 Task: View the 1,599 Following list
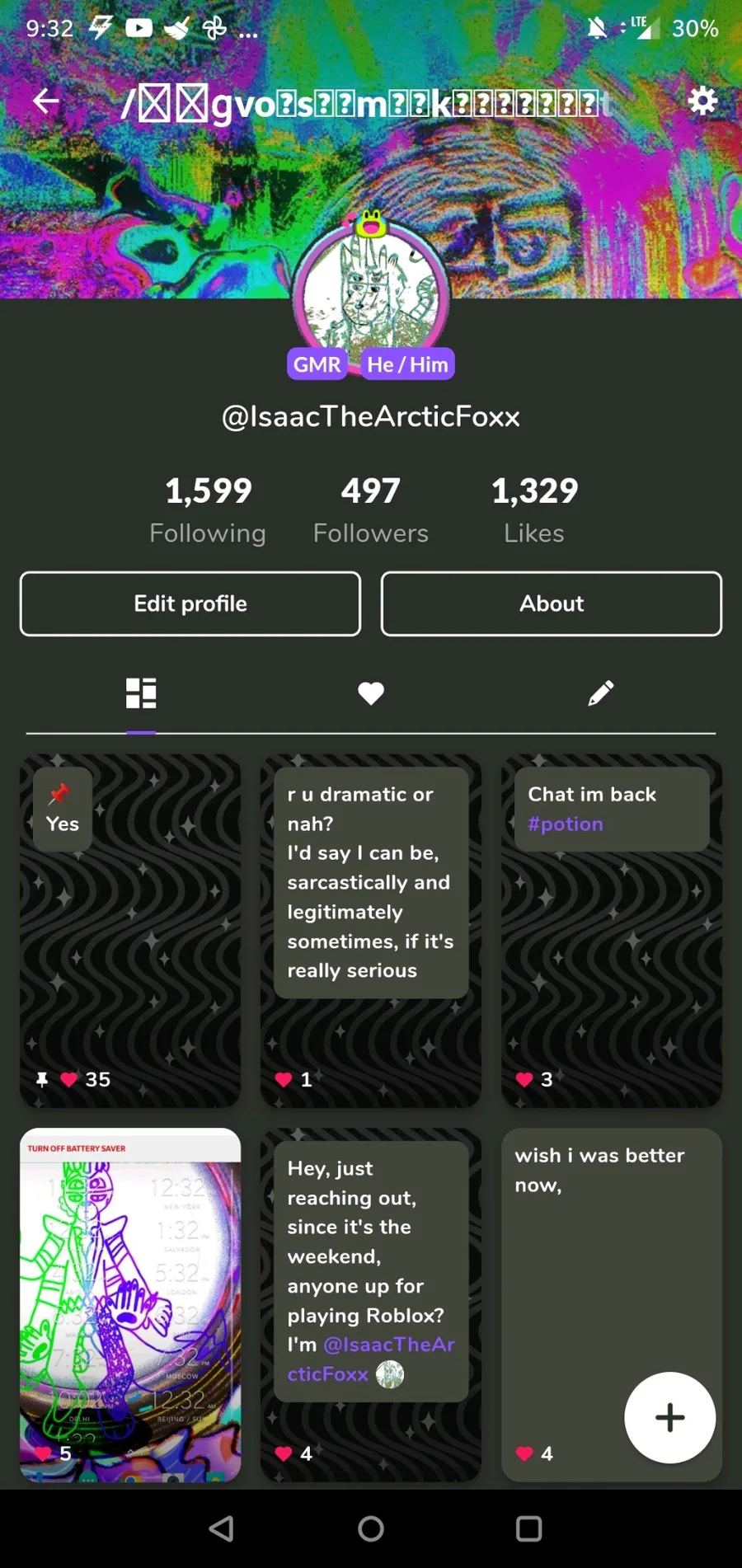(x=208, y=509)
